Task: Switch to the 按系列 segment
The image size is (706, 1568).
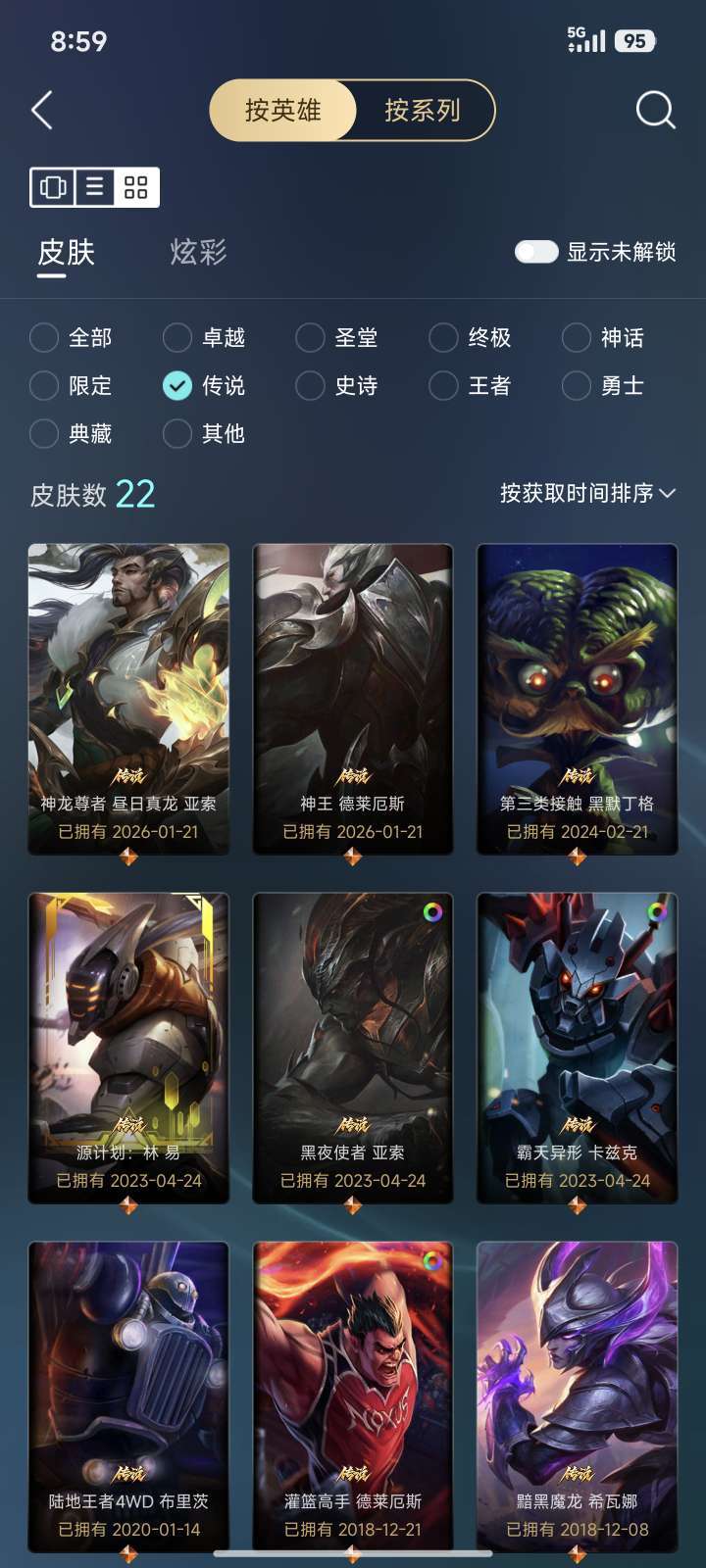Action: point(423,110)
